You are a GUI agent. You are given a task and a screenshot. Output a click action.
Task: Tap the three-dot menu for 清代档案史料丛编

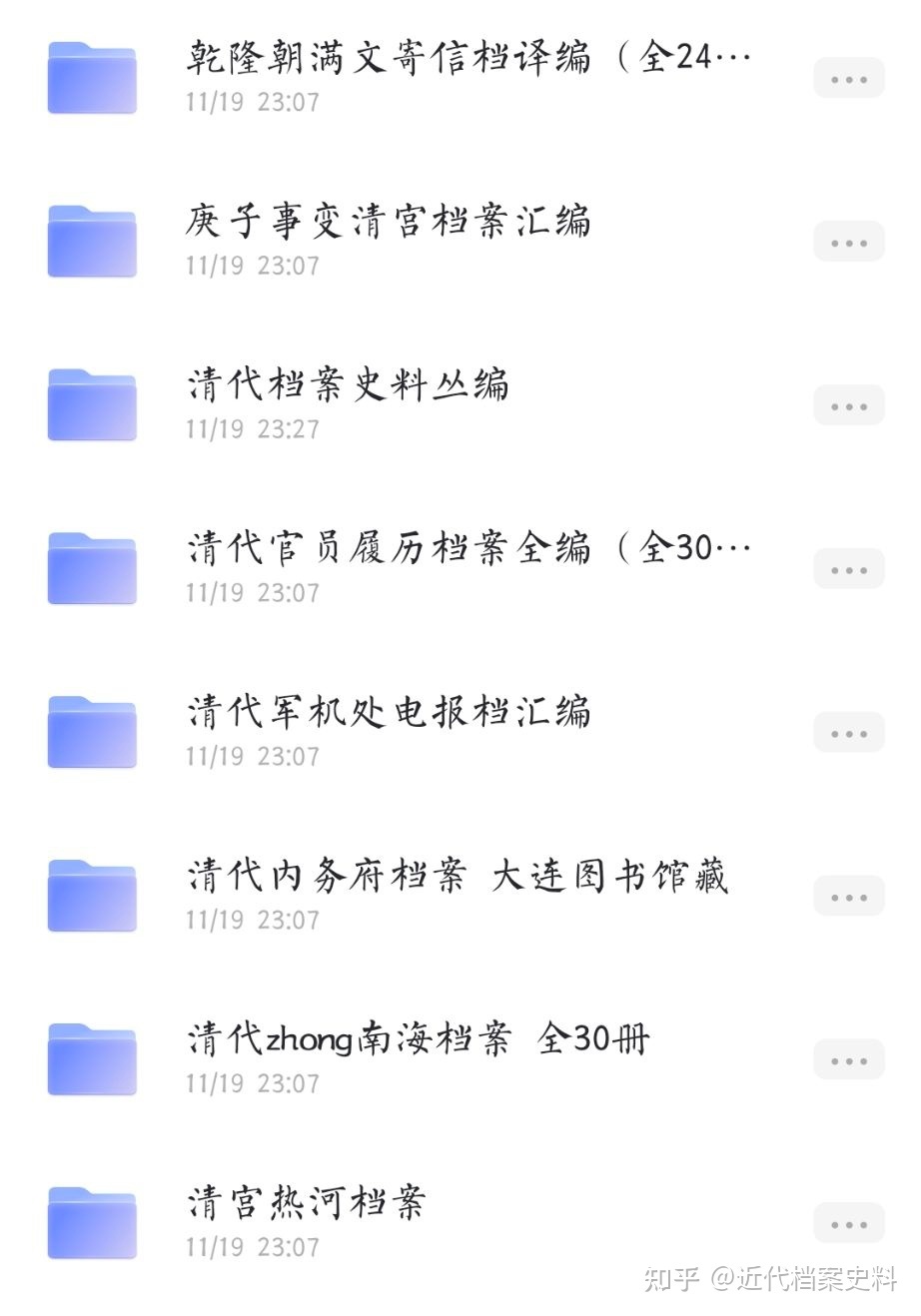tap(848, 406)
